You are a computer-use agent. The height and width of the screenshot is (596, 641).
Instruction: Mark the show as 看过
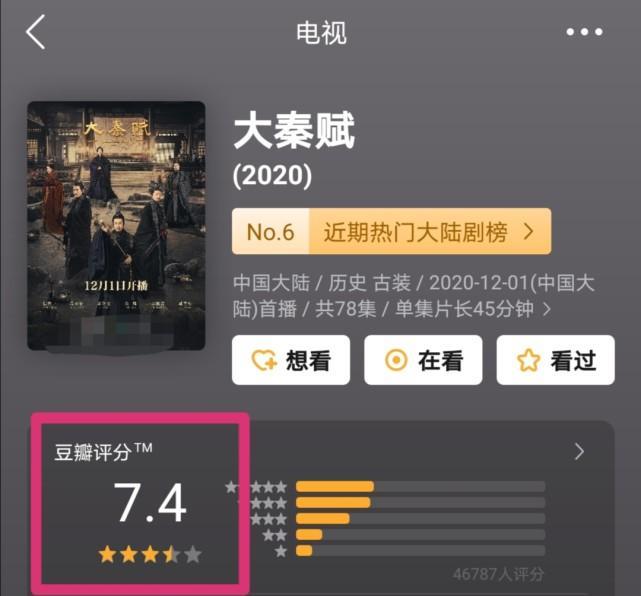point(555,360)
